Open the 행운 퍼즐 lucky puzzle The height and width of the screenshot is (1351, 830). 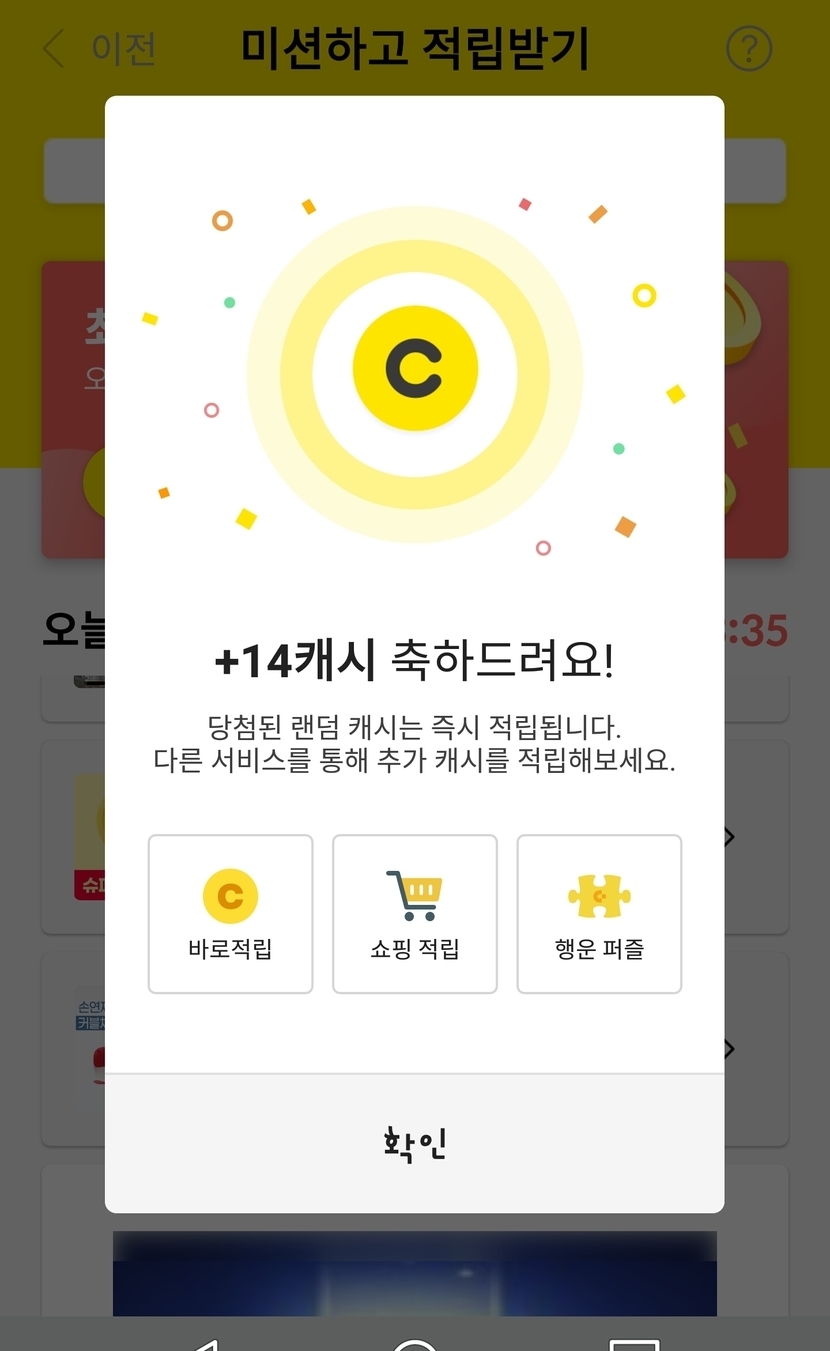[599, 914]
